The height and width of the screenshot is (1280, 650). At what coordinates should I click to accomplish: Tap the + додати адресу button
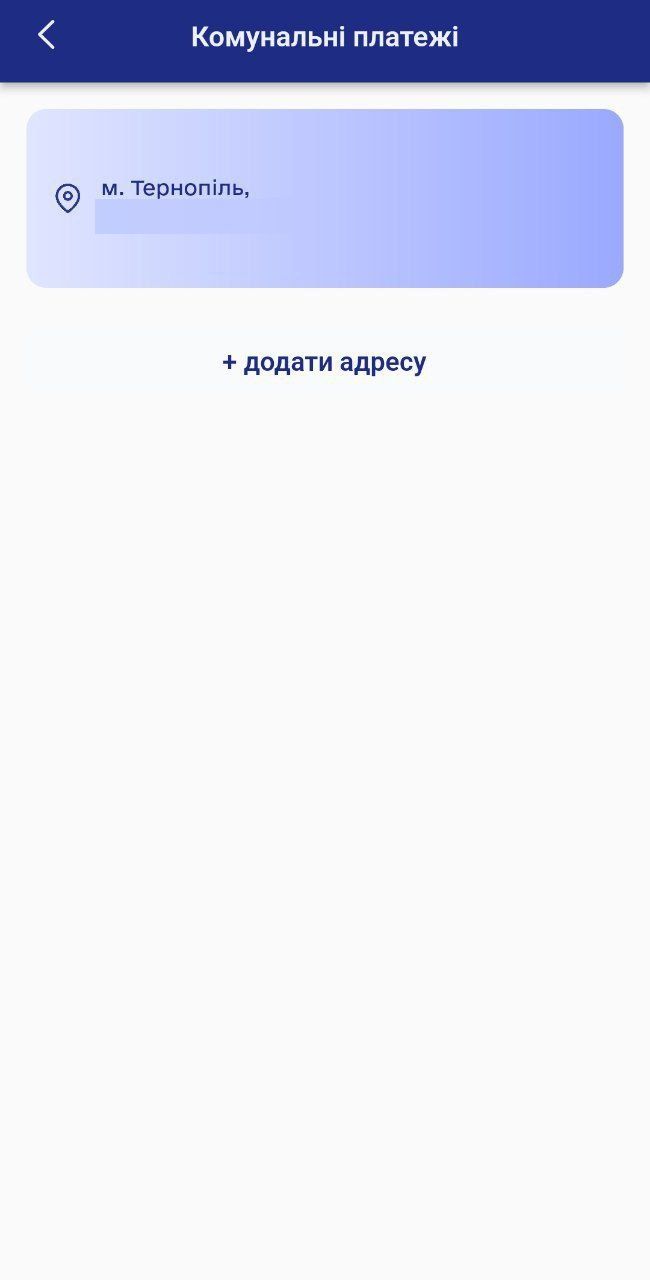tap(324, 362)
